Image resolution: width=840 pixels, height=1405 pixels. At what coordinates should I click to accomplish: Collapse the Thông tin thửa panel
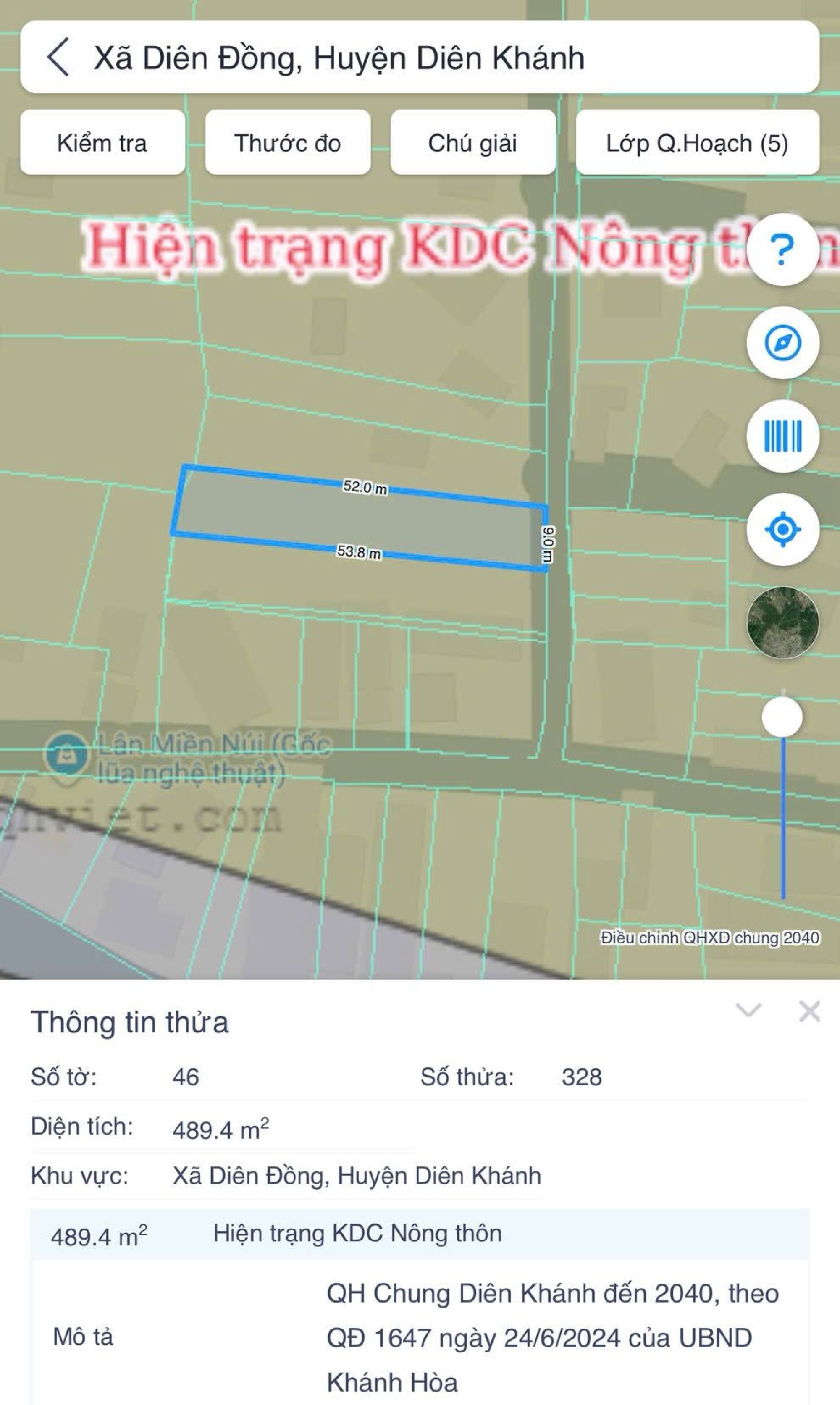[748, 1011]
